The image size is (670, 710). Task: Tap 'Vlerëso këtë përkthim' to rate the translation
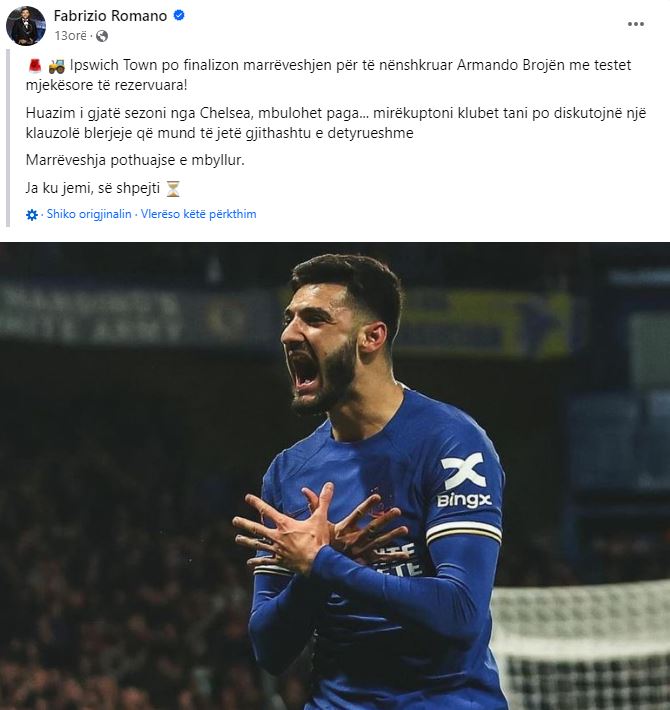pos(198,214)
